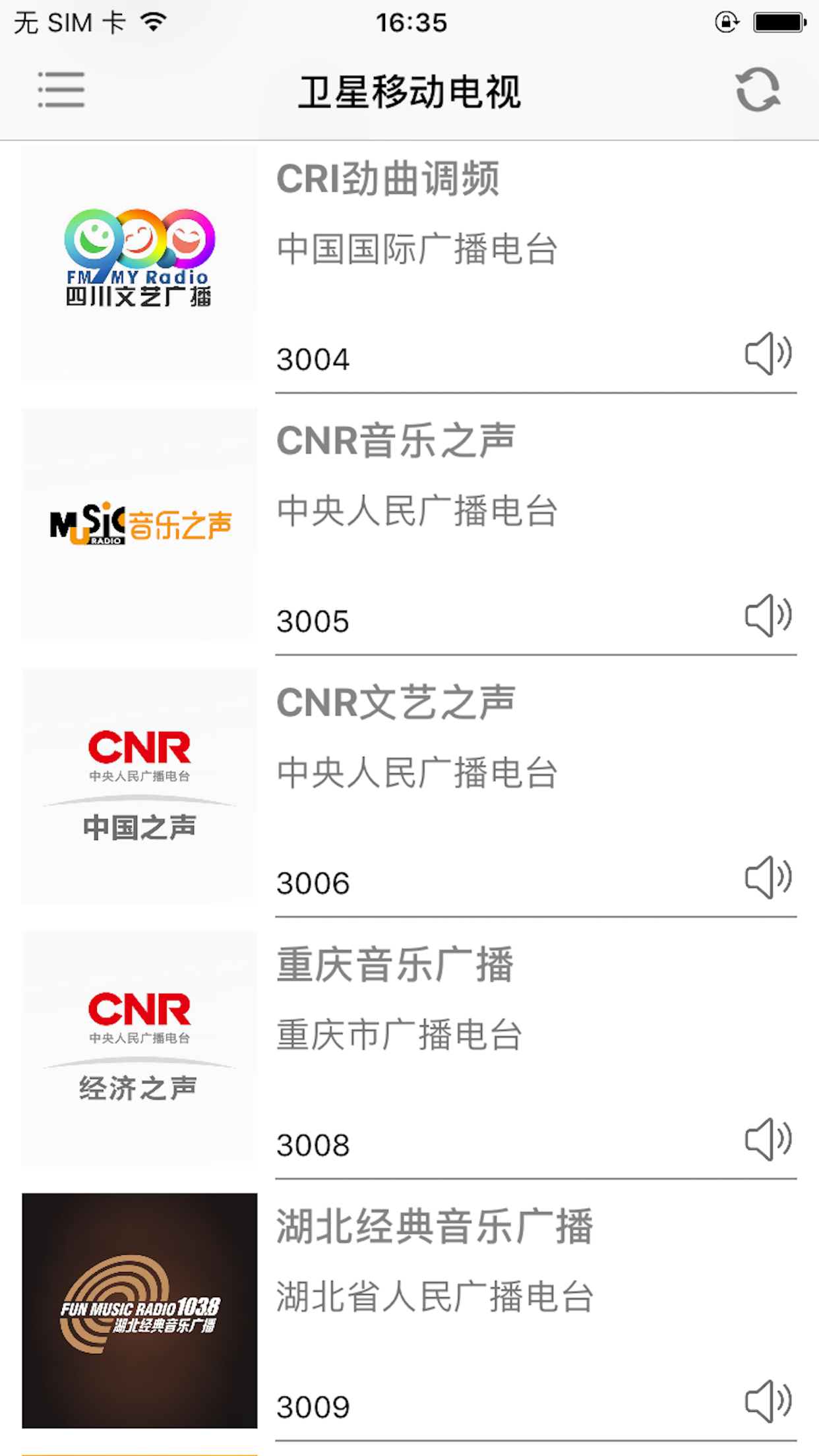Open the hamburger menu
This screenshot has width=819, height=1456.
[61, 90]
